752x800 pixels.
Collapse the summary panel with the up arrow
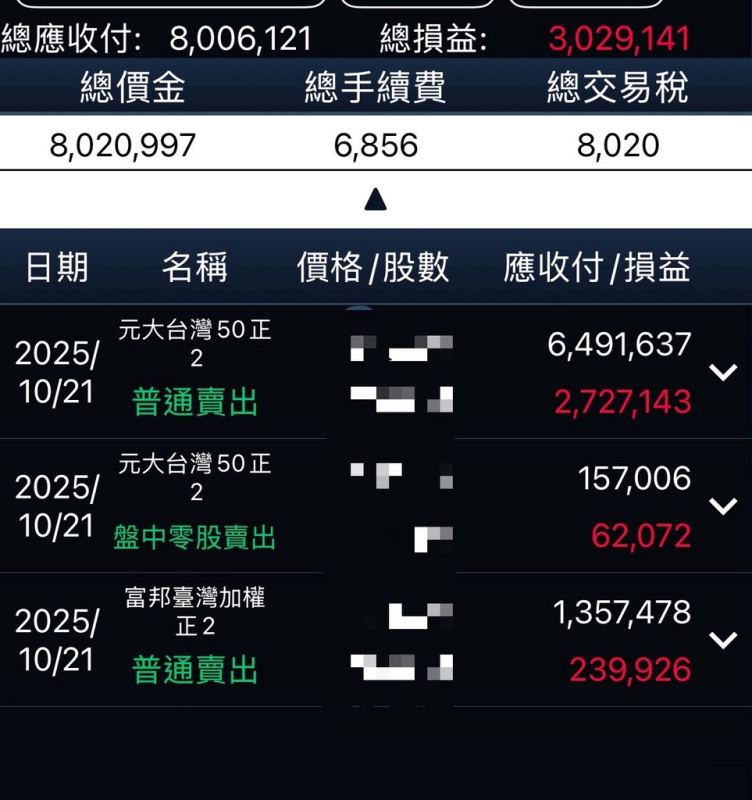click(x=375, y=201)
